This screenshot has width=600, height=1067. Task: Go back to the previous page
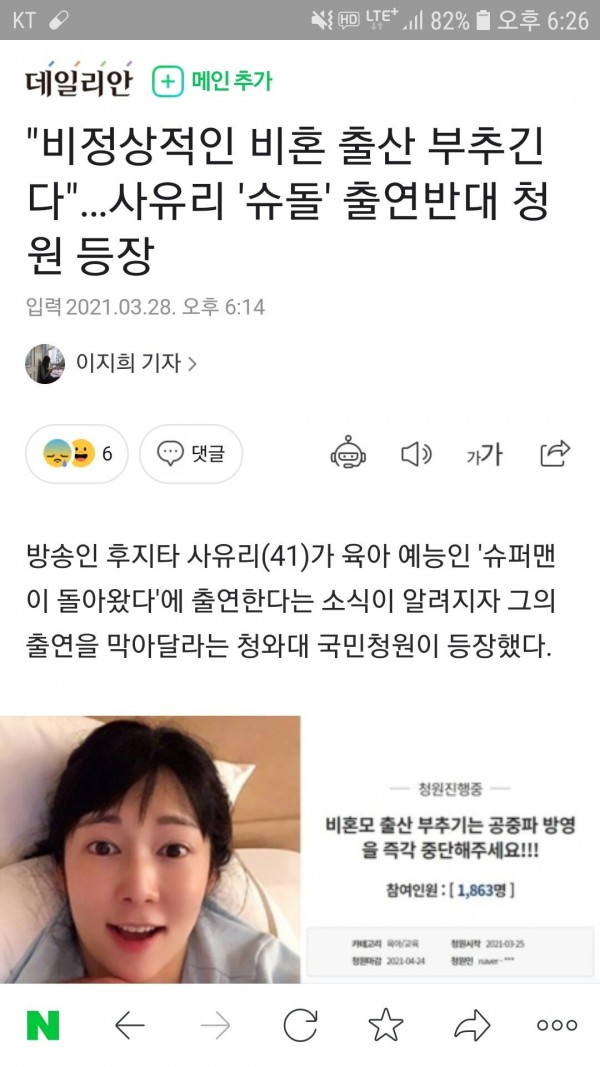130,1025
